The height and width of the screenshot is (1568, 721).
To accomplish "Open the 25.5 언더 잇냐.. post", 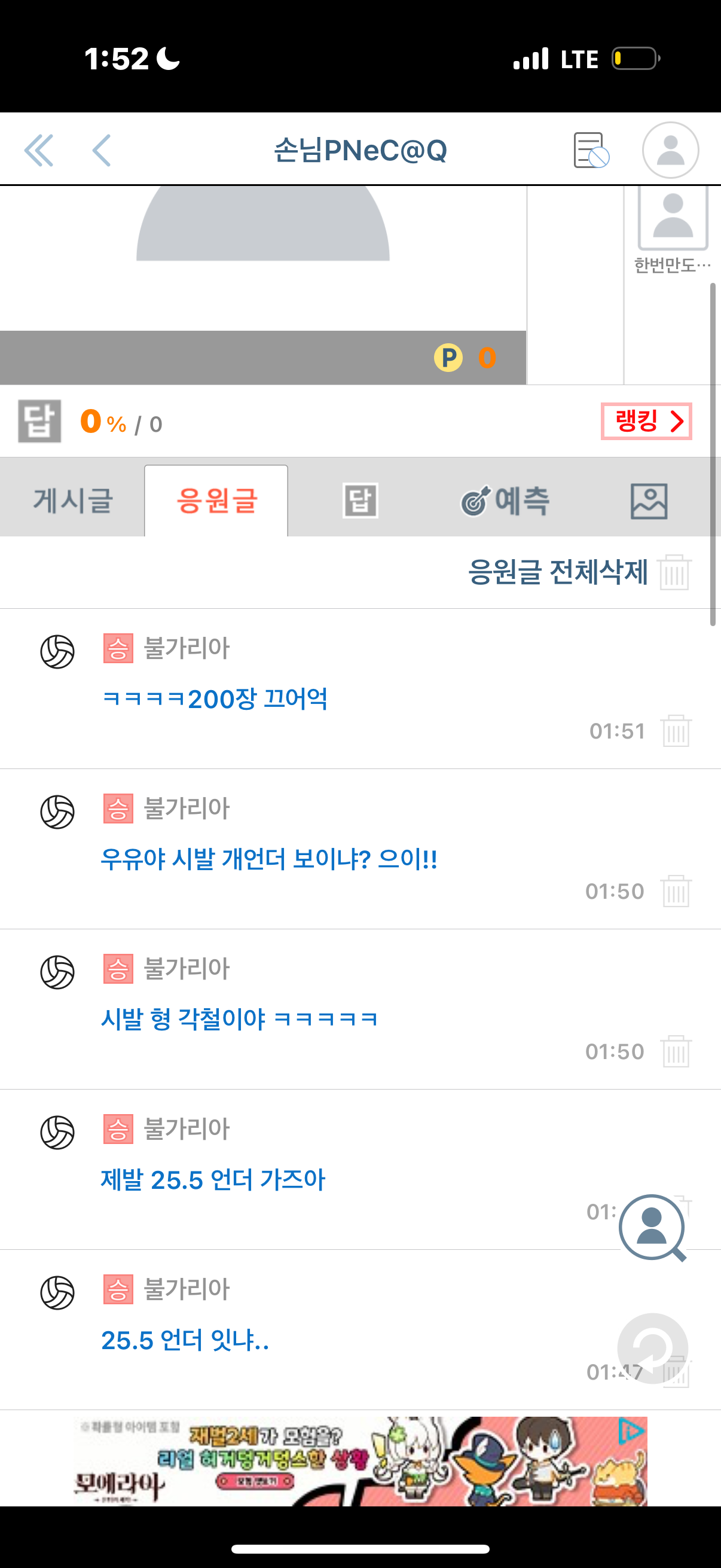I will (x=185, y=1340).
